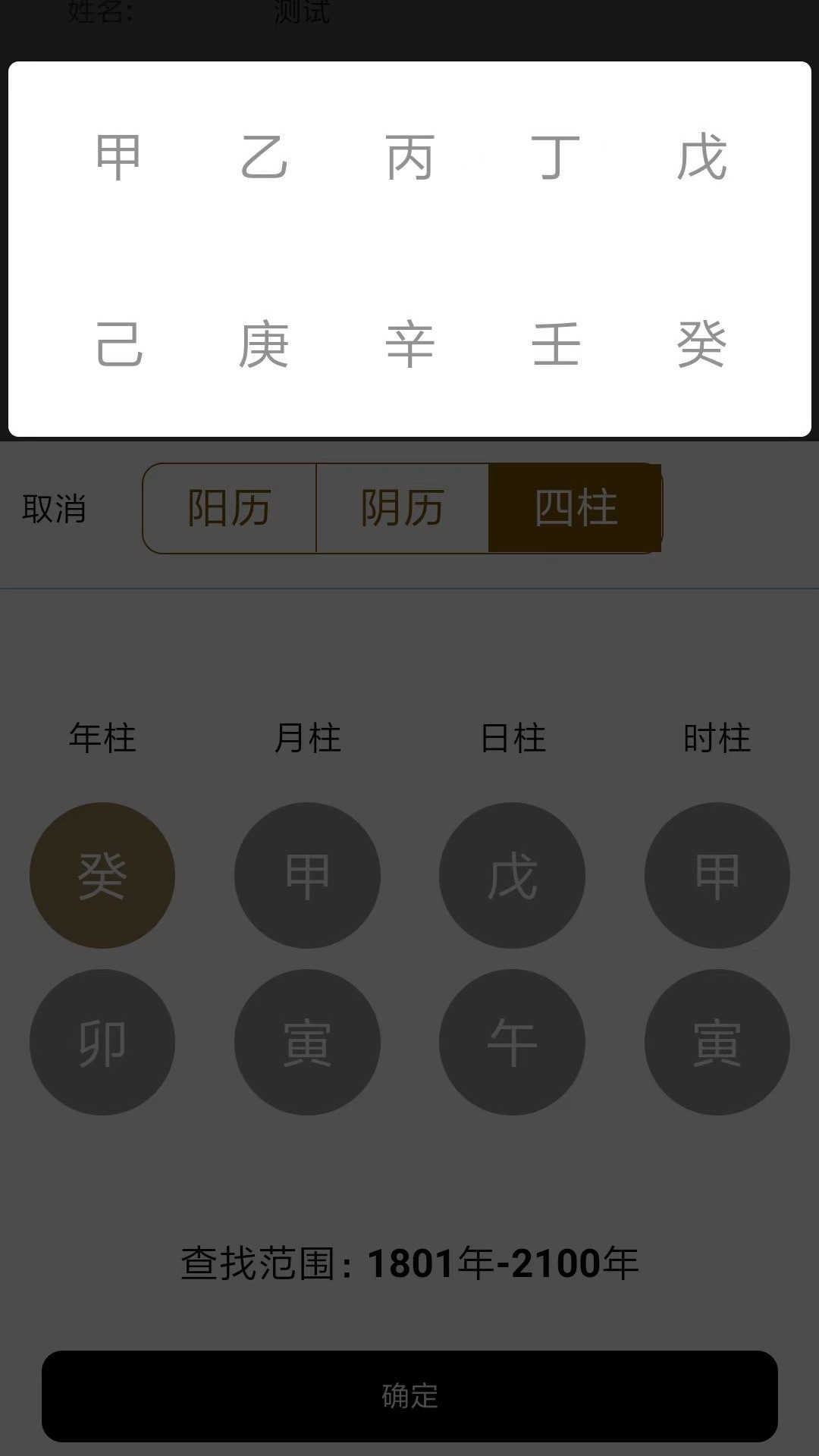
Task: Select 甲 in the heavenly stem picker
Action: 118,157
